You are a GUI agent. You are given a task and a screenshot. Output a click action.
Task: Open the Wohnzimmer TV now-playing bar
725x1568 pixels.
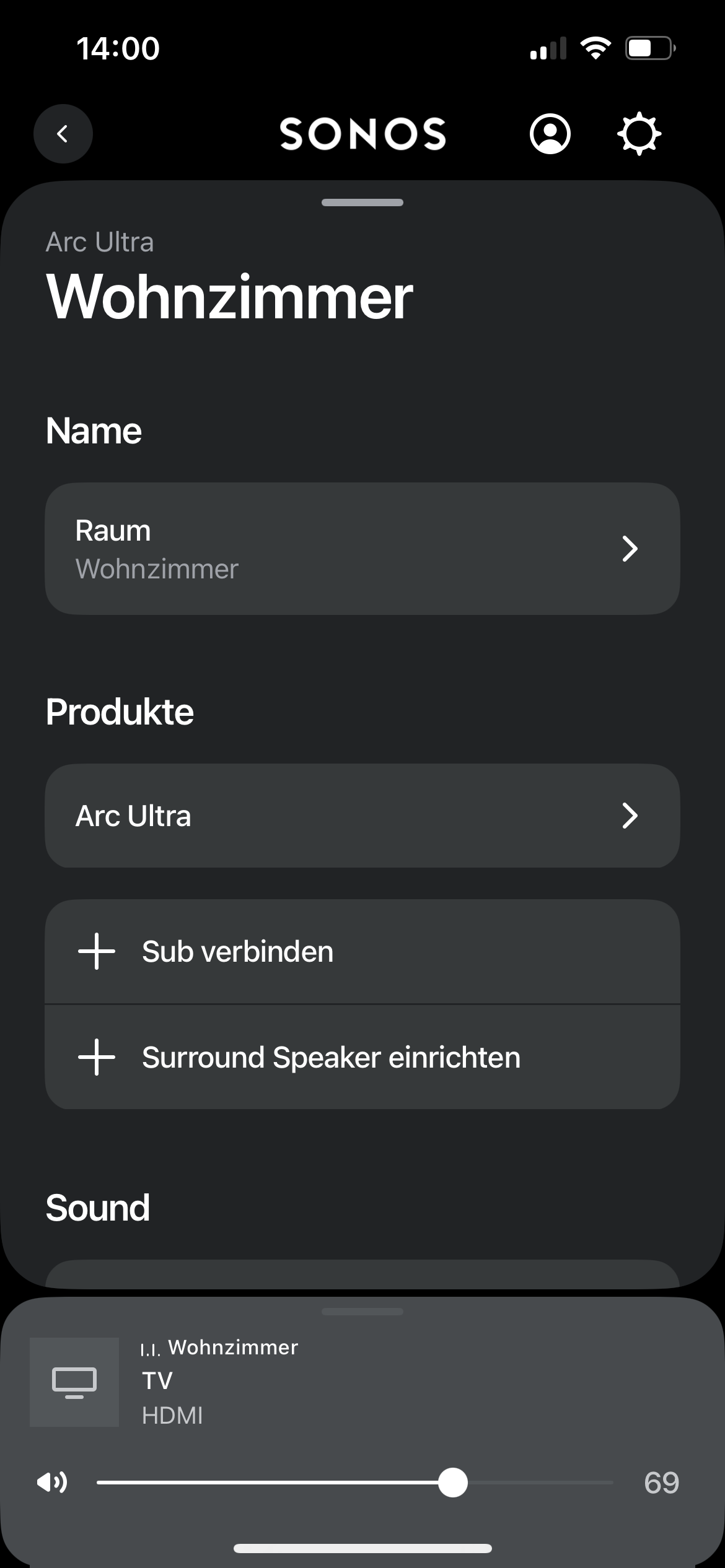362,1382
